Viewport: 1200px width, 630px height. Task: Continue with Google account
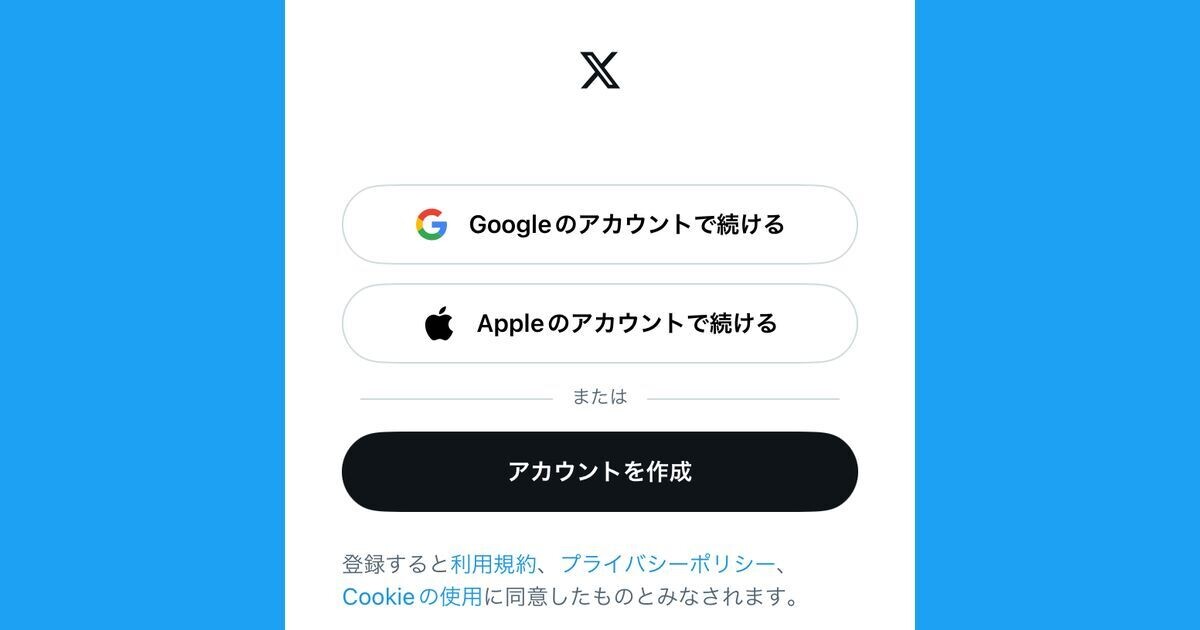(x=600, y=224)
